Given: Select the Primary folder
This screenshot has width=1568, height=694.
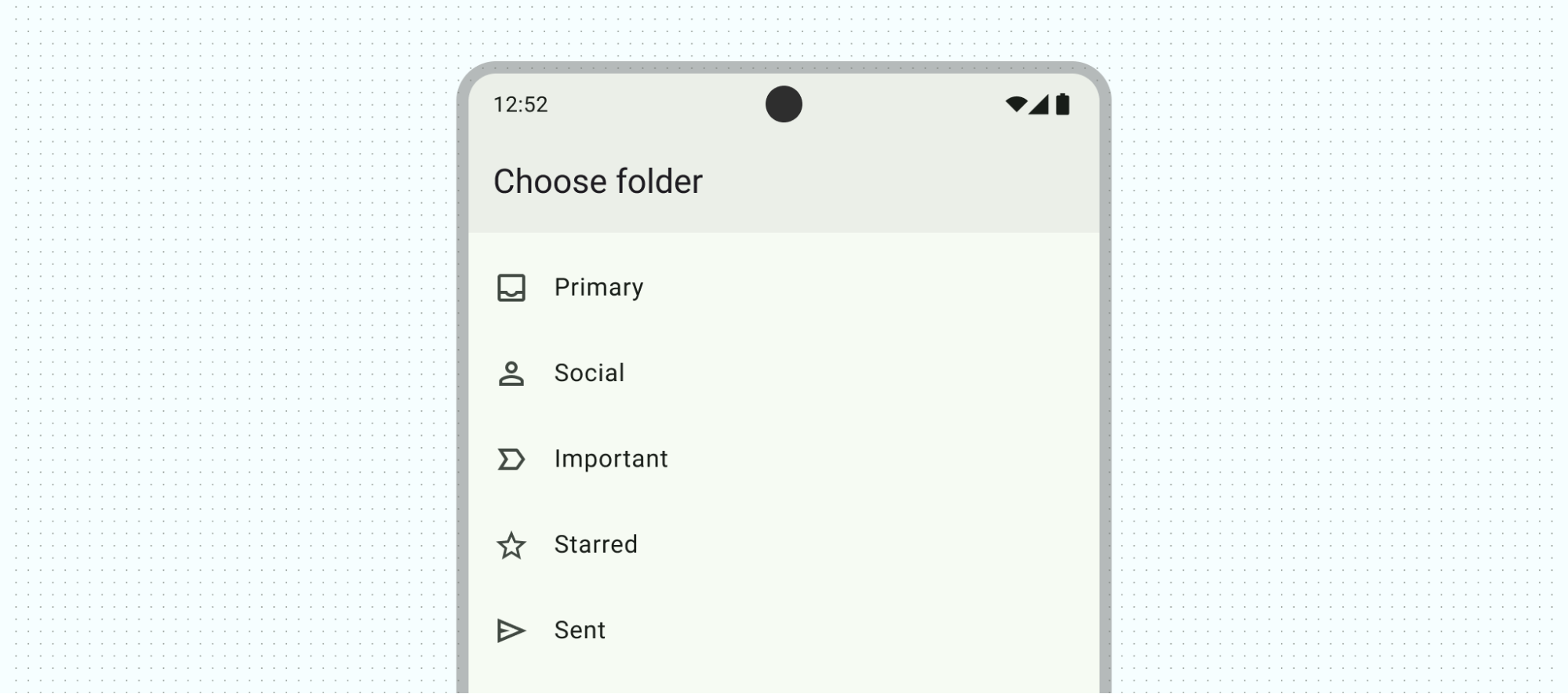Looking at the screenshot, I should point(598,288).
